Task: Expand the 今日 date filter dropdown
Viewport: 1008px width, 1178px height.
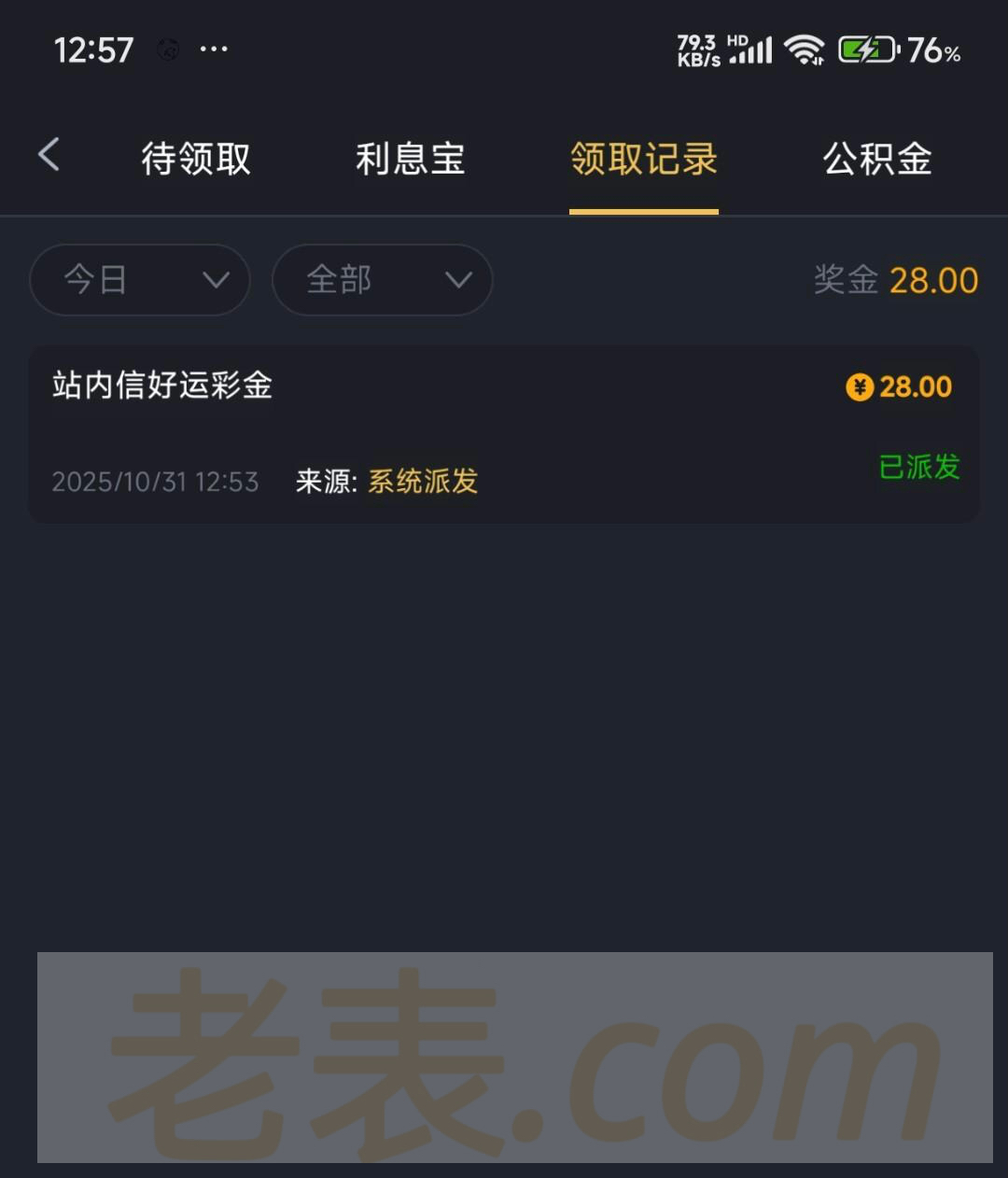Action: click(x=140, y=280)
